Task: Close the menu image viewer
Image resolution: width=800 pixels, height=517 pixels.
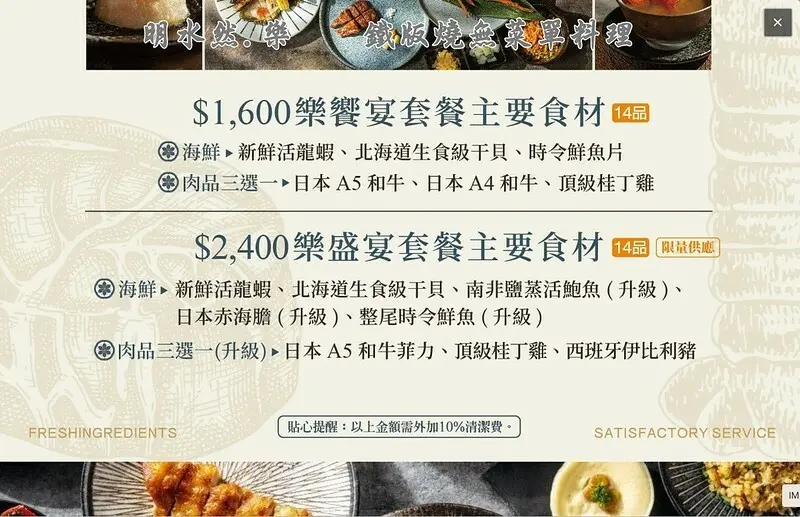Action: [x=777, y=23]
